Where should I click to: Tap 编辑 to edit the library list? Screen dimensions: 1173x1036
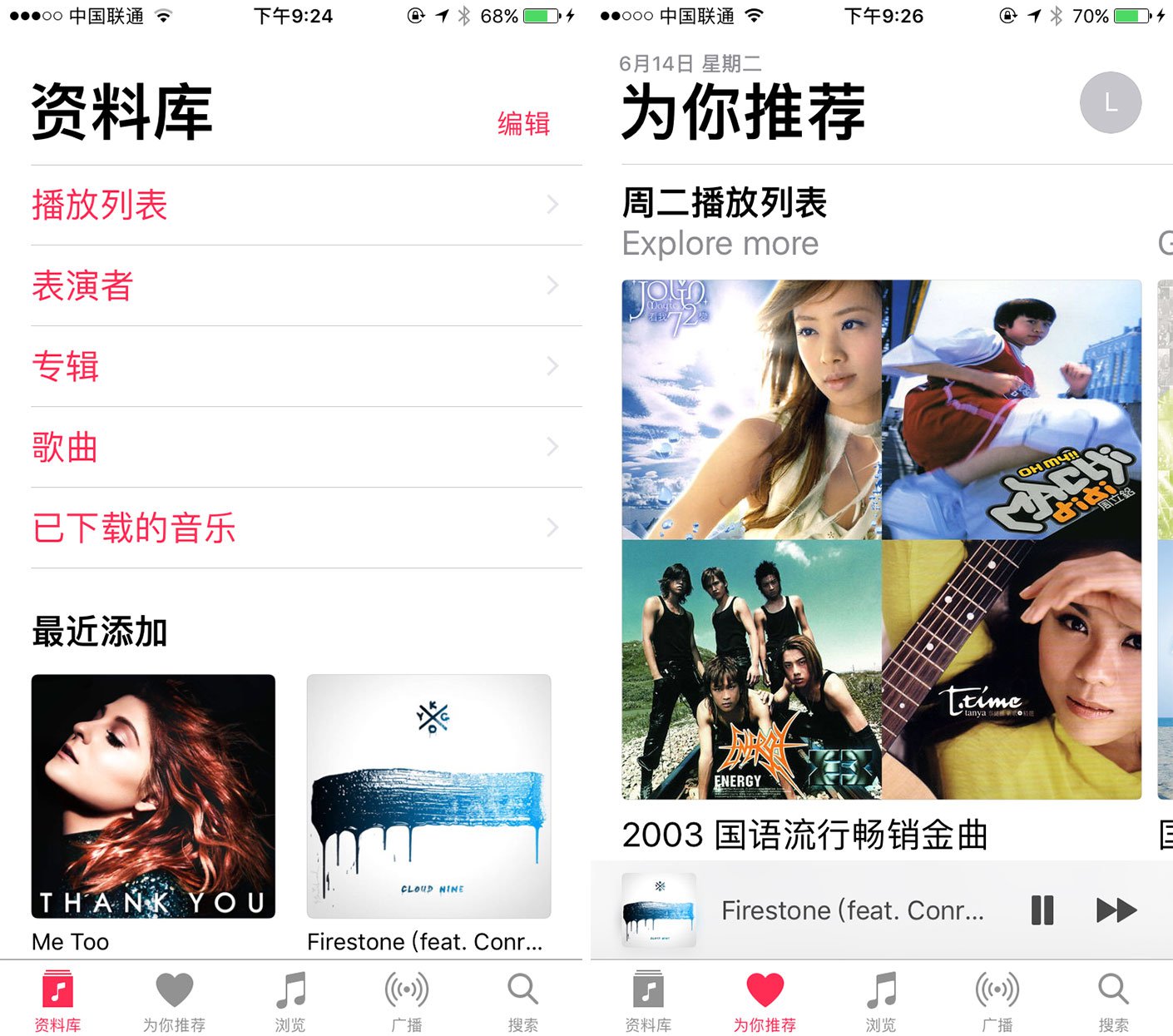click(x=523, y=124)
